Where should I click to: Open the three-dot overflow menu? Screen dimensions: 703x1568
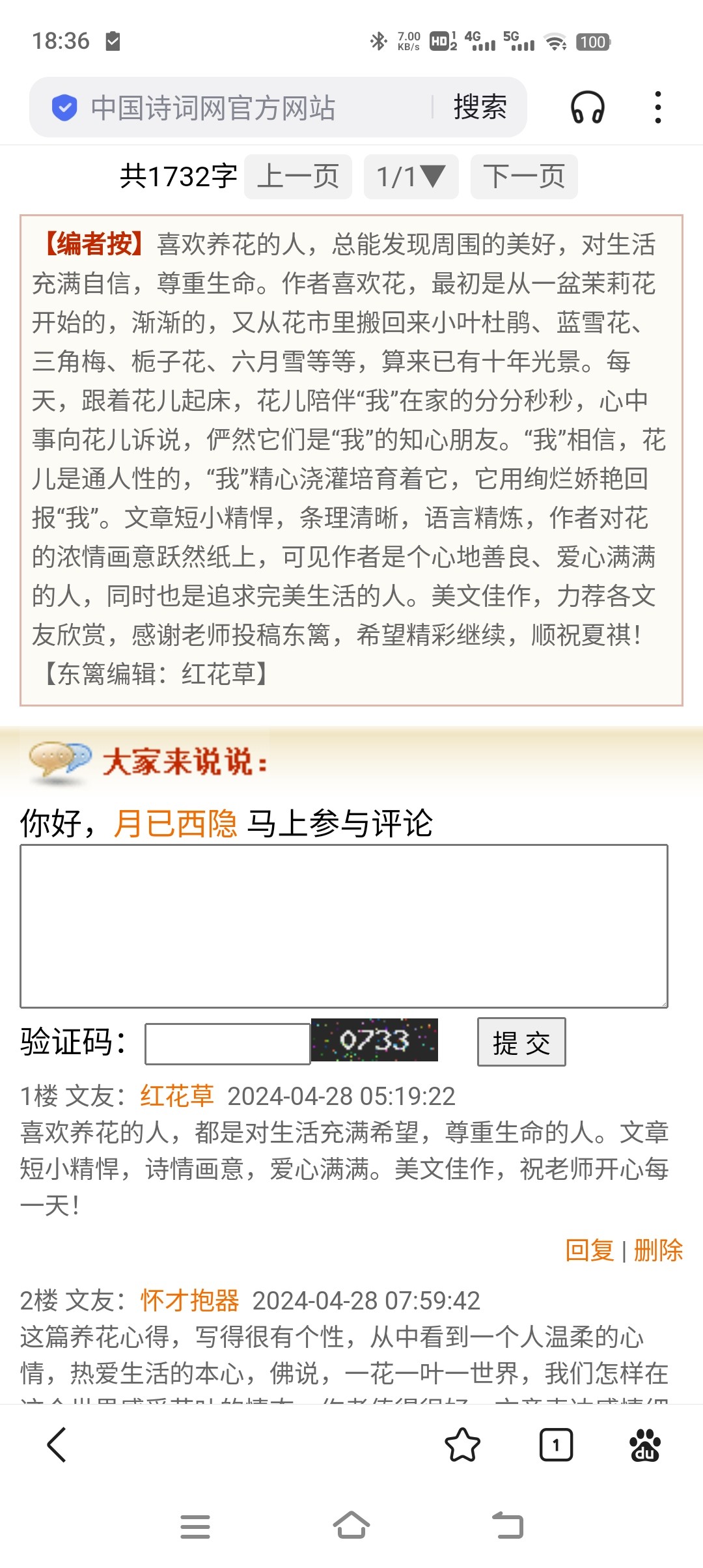[658, 107]
